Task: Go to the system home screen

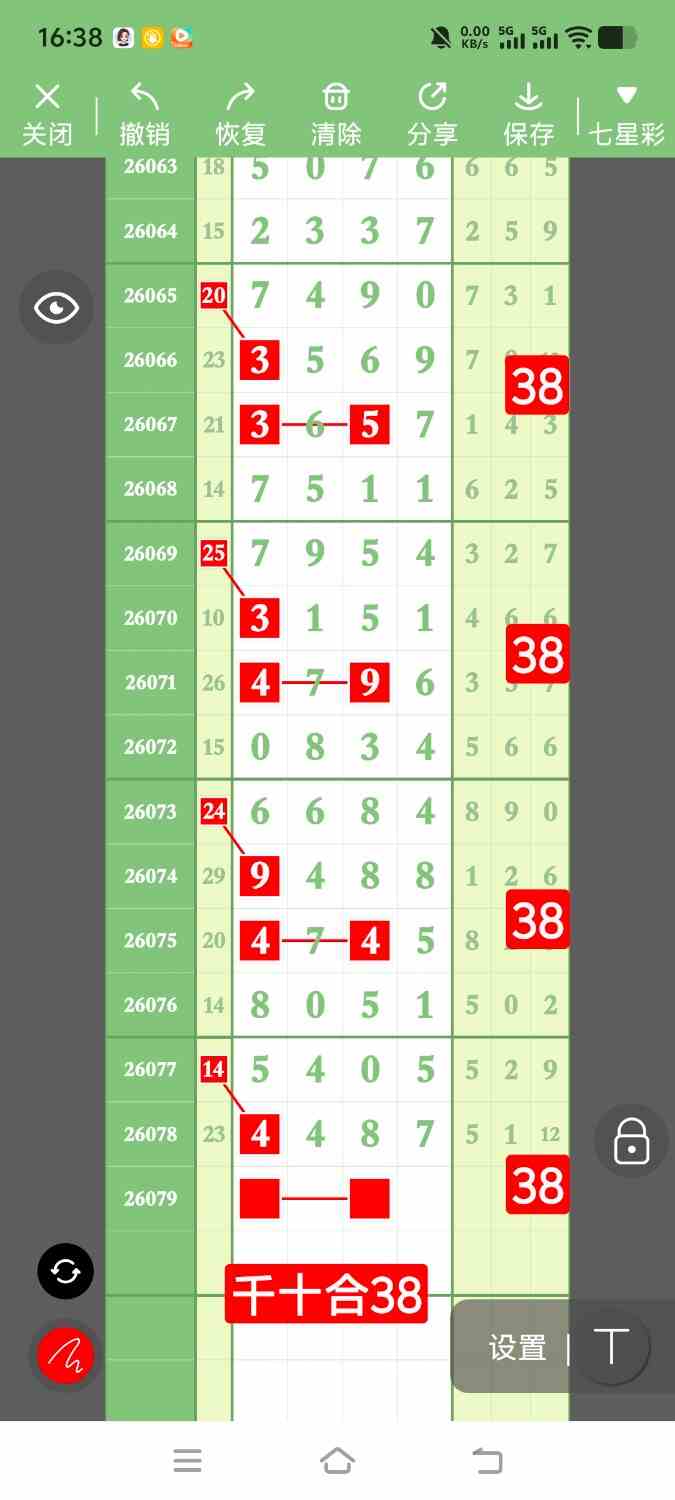Action: coord(337,1461)
